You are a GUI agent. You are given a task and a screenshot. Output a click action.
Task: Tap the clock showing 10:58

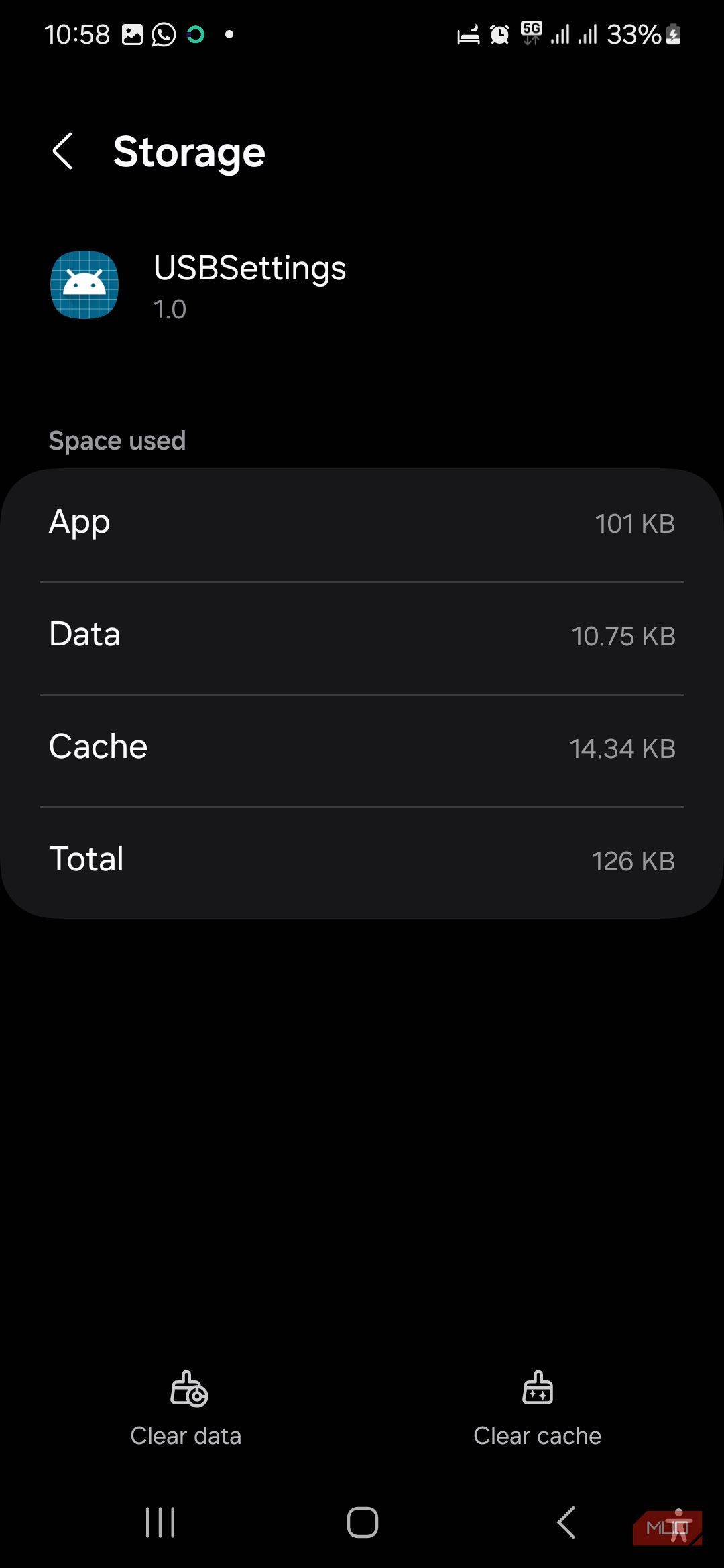(76, 34)
